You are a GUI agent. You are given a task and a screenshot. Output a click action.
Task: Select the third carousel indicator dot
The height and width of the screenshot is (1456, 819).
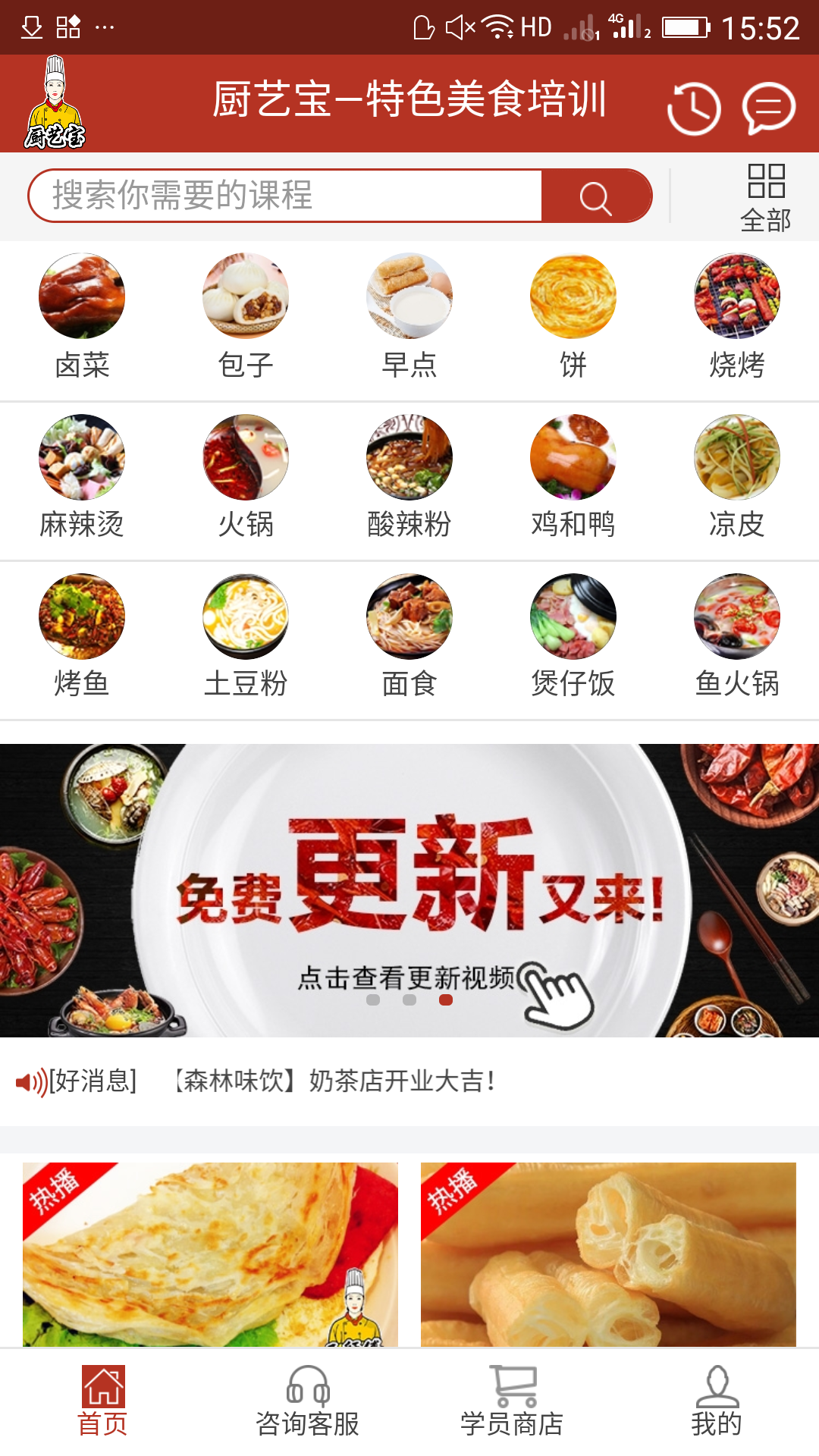coord(446,1001)
